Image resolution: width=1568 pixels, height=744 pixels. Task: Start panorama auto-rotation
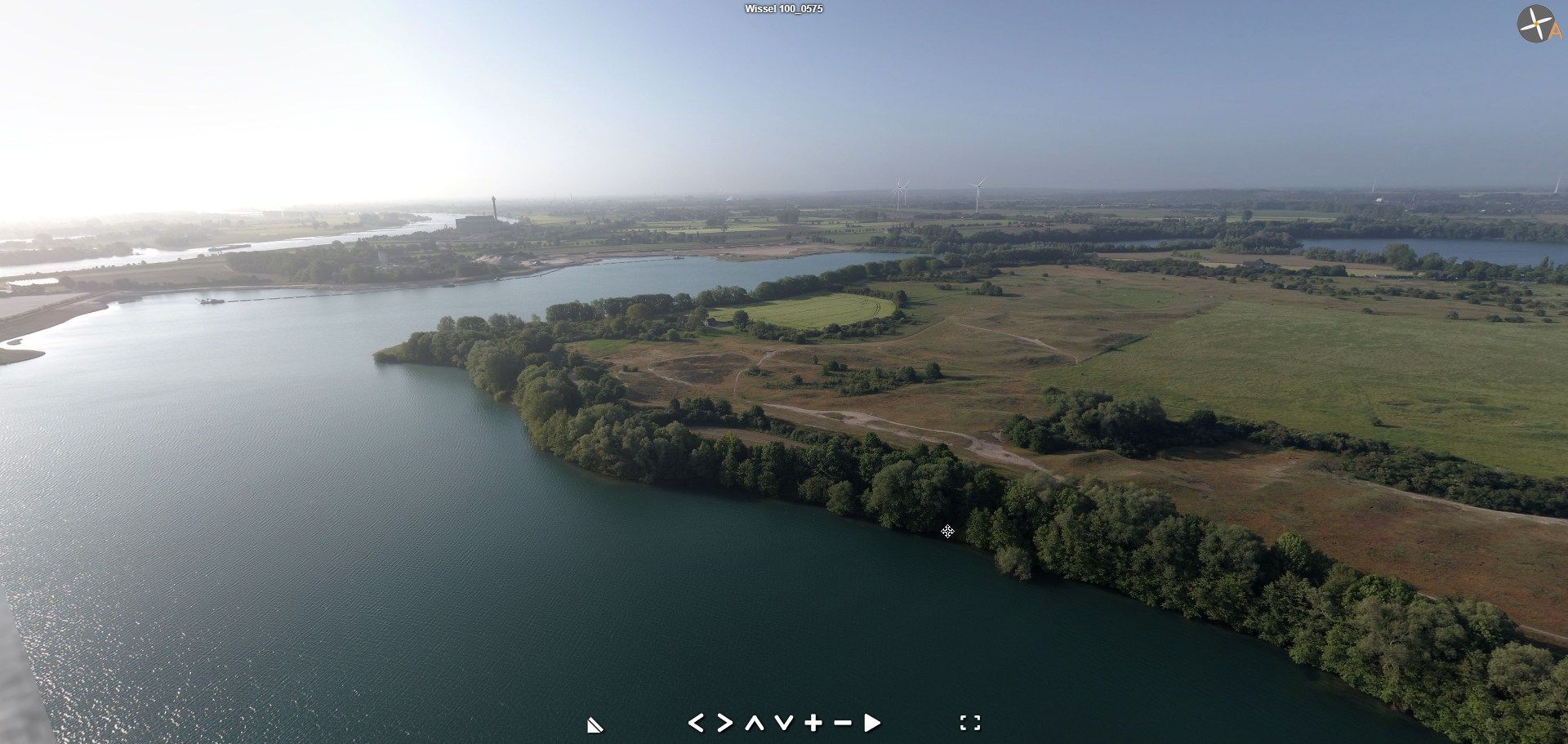[872, 723]
